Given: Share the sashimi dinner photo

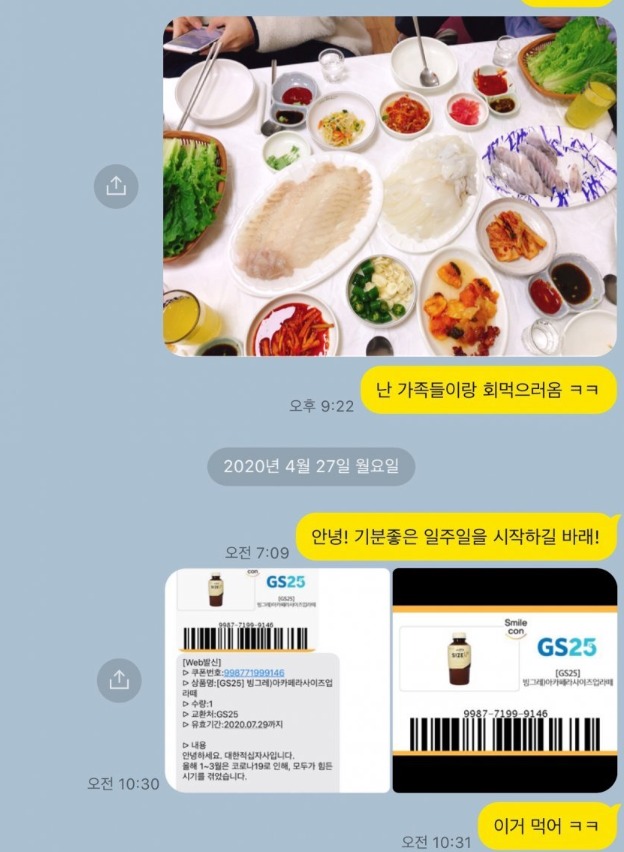Looking at the screenshot, I should 118,185.
